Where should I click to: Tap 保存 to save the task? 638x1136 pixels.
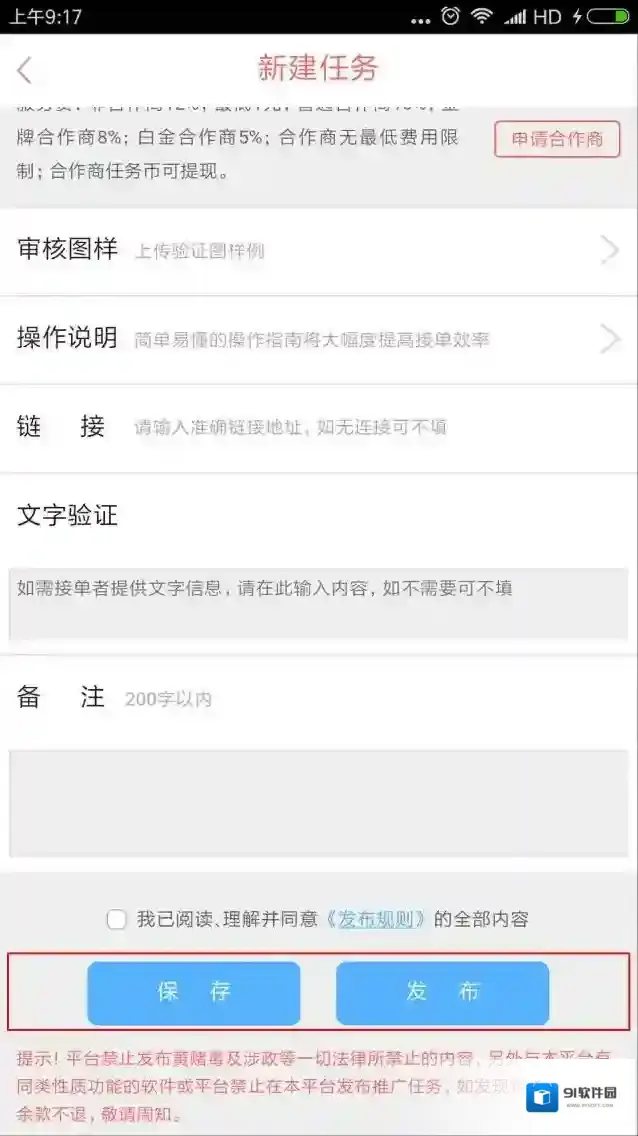[x=193, y=992]
